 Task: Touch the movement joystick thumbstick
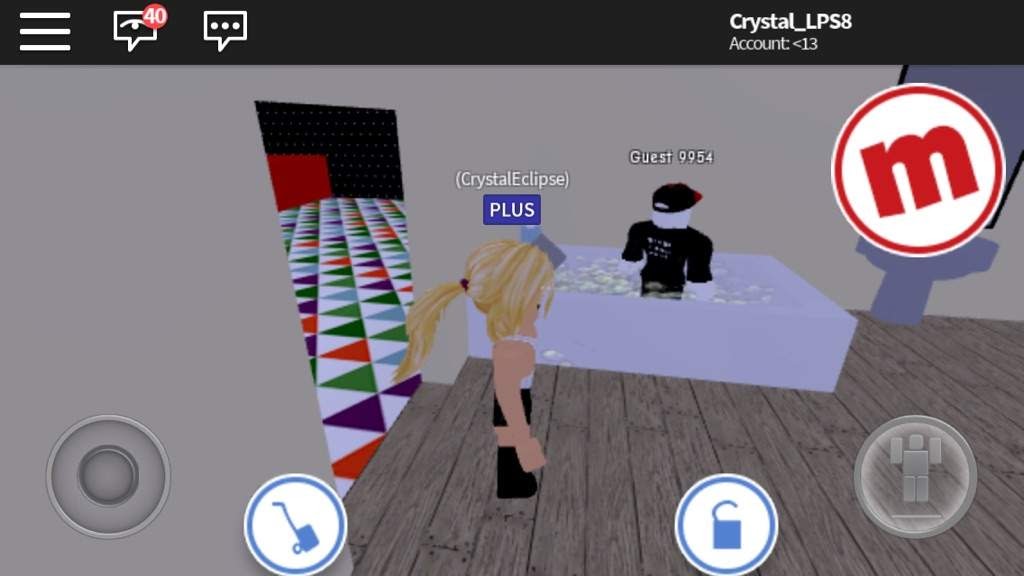tap(108, 476)
